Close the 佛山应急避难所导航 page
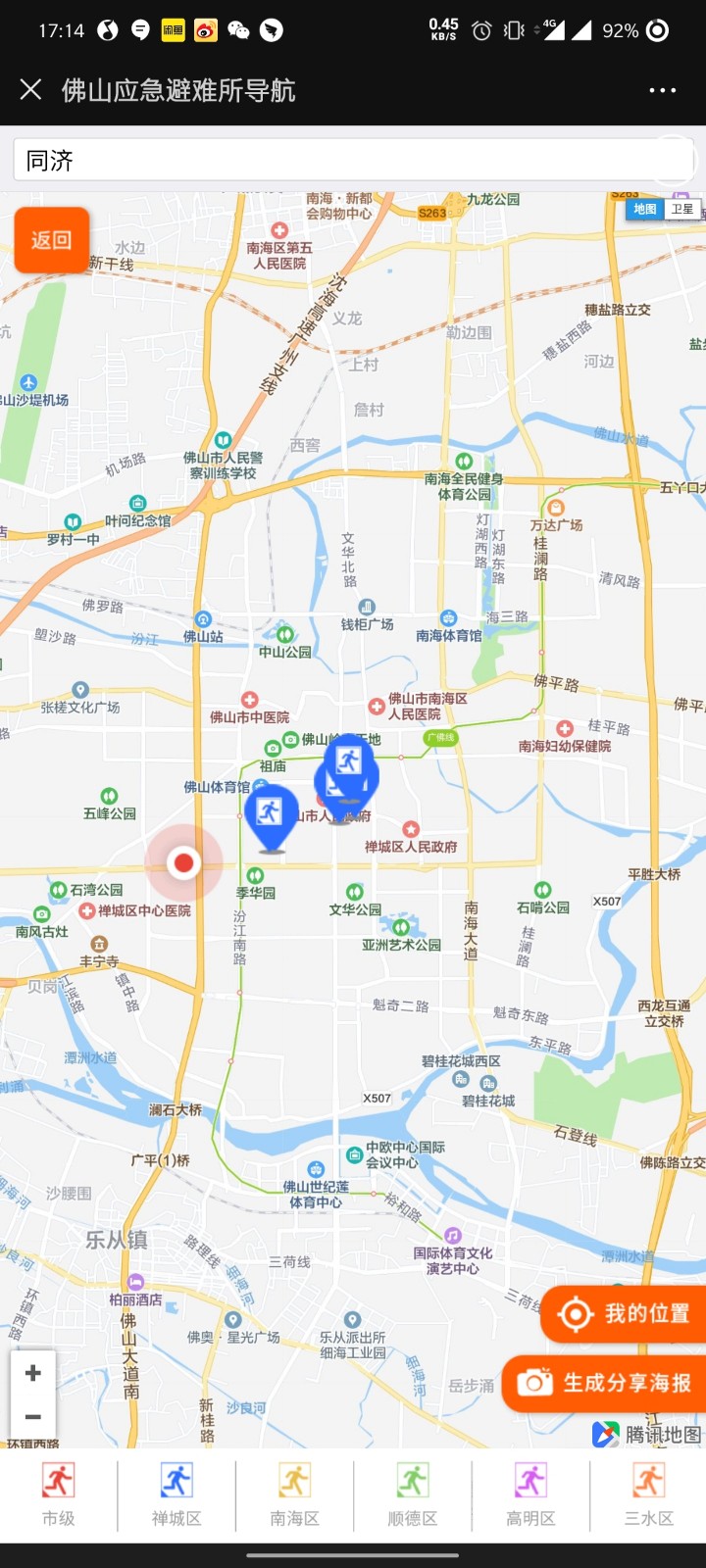 click(x=30, y=90)
